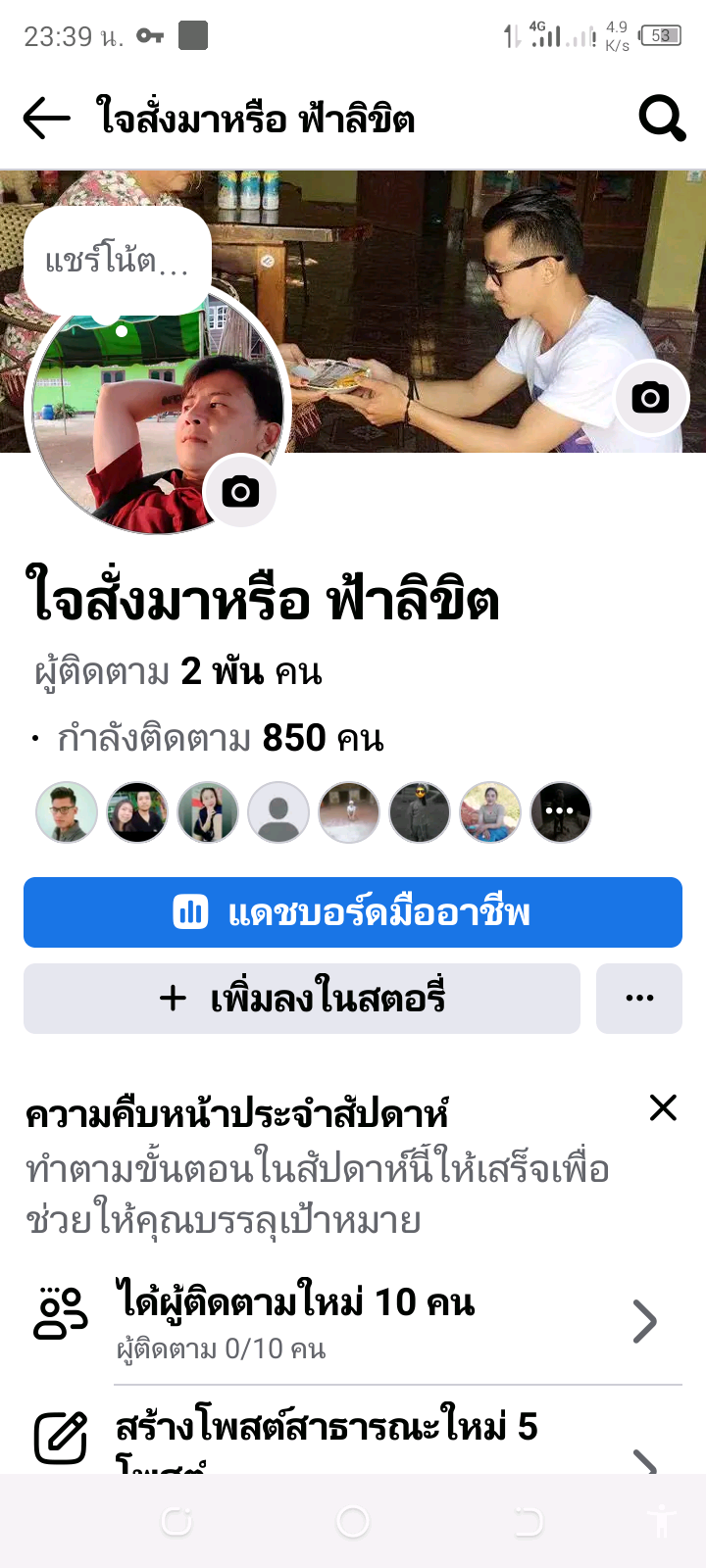
Task: View more followers via the dotted avatar
Action: [560, 812]
